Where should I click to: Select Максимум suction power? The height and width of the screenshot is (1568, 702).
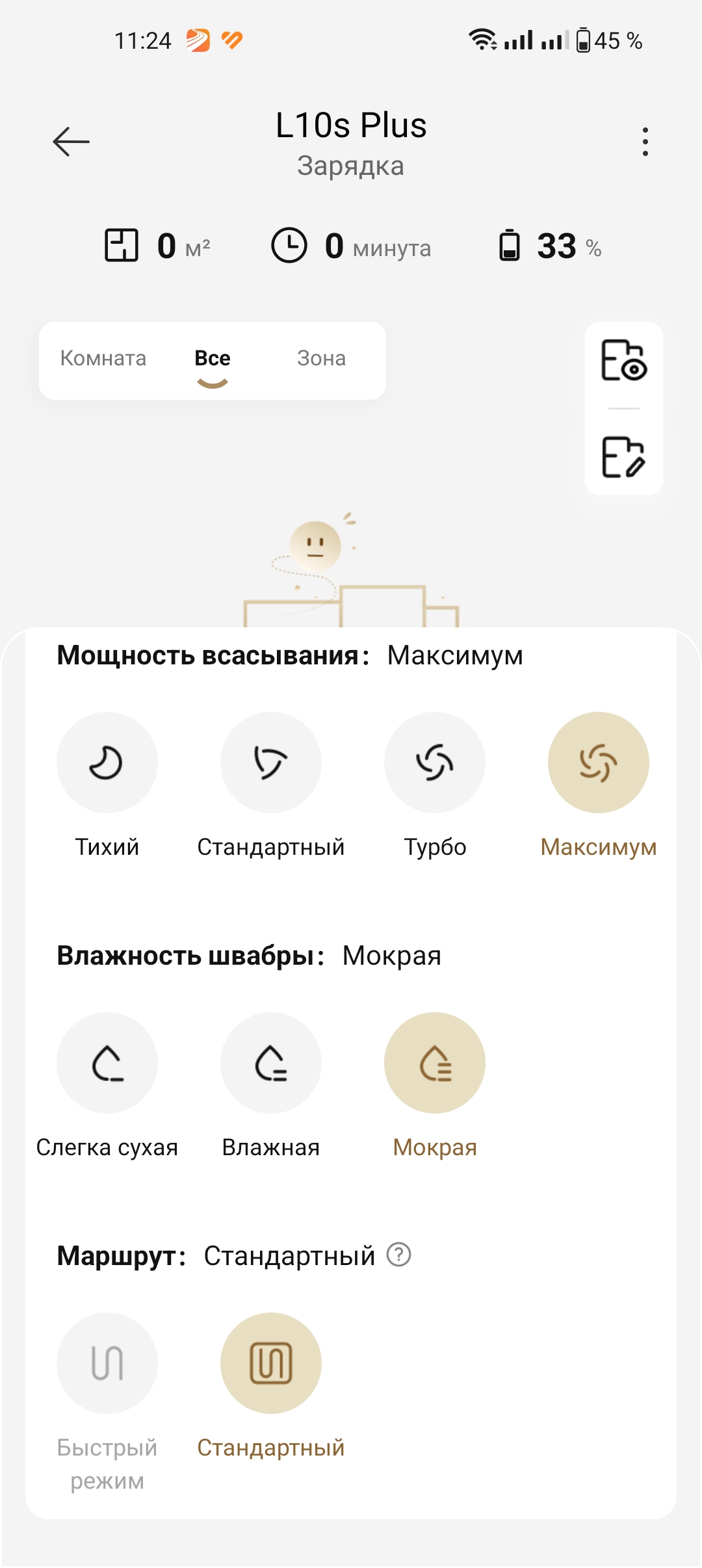point(599,763)
